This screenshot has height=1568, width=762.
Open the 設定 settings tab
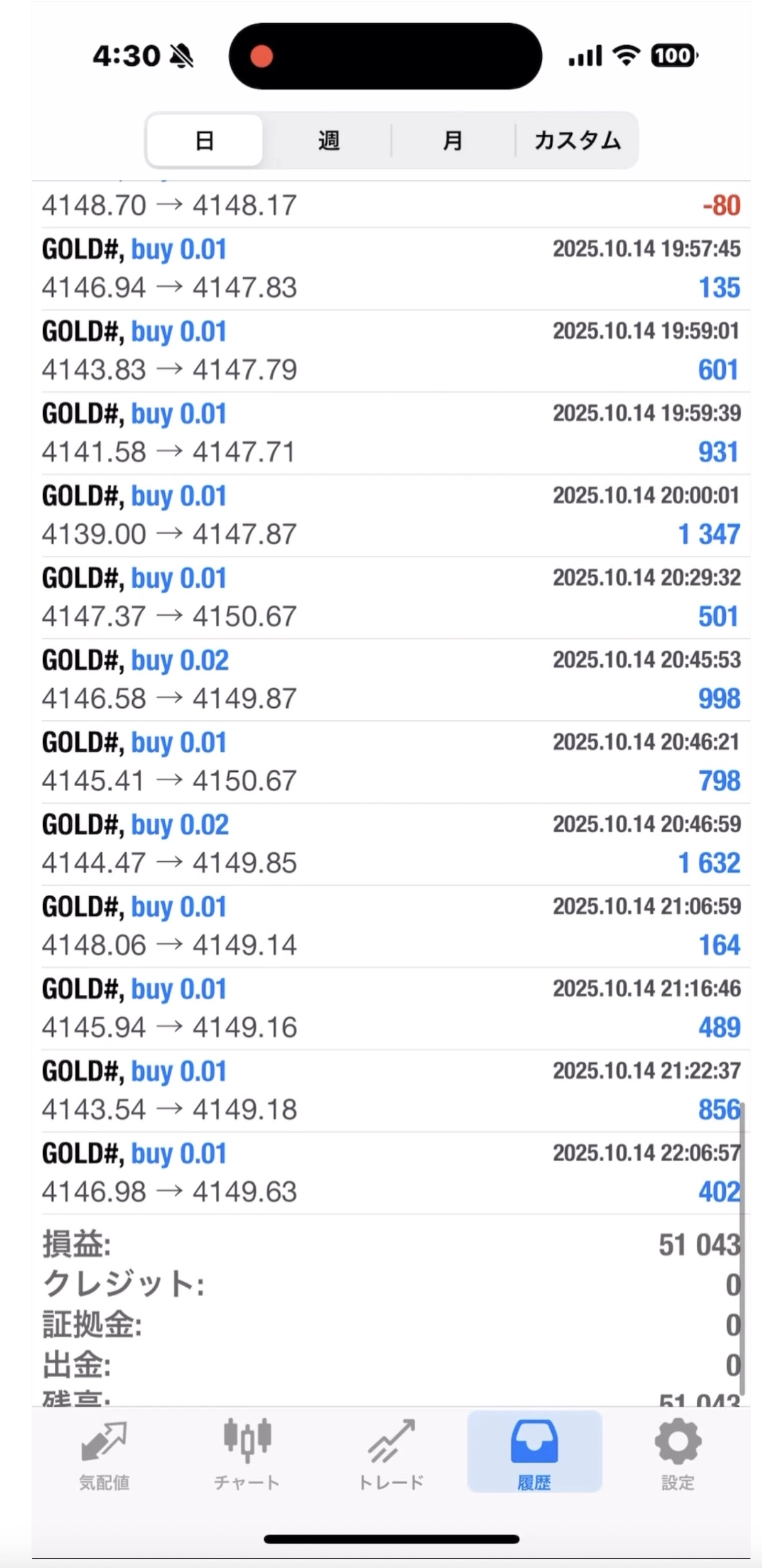678,1453
